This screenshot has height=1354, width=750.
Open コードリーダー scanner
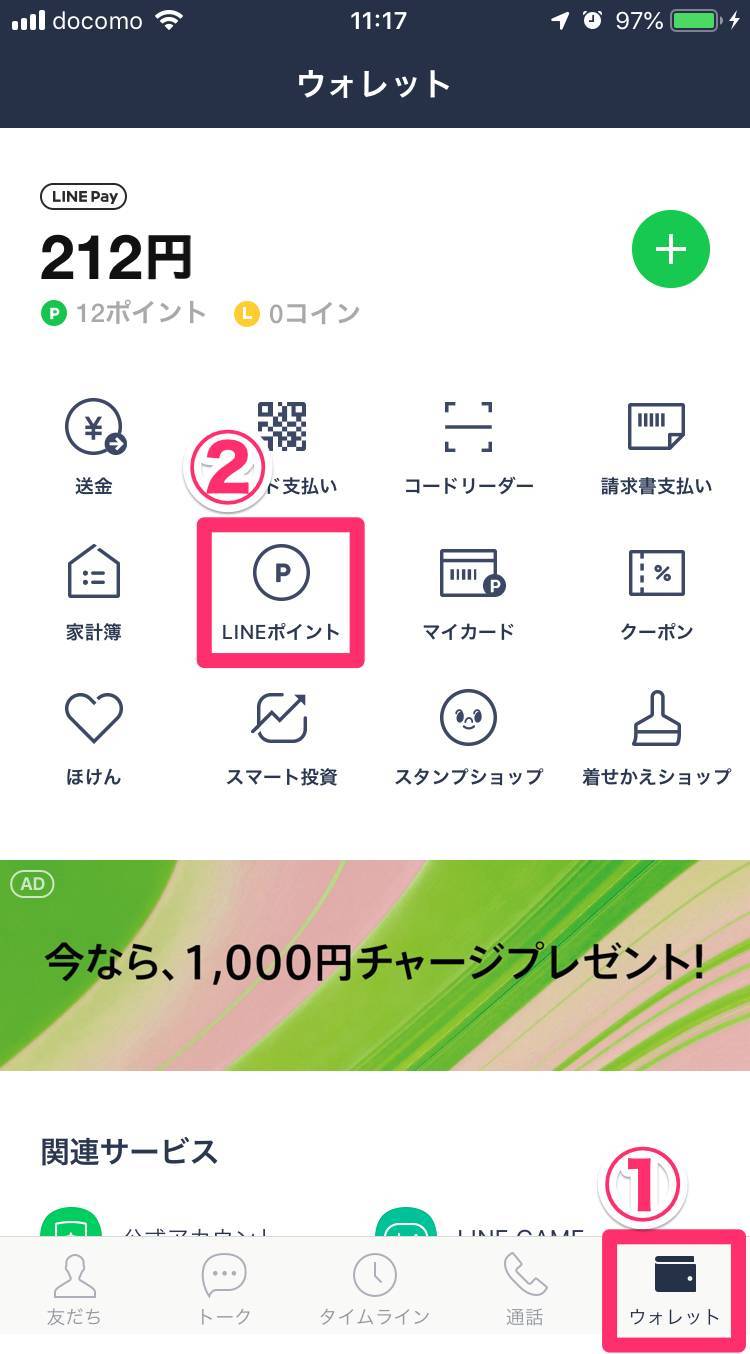pos(468,447)
